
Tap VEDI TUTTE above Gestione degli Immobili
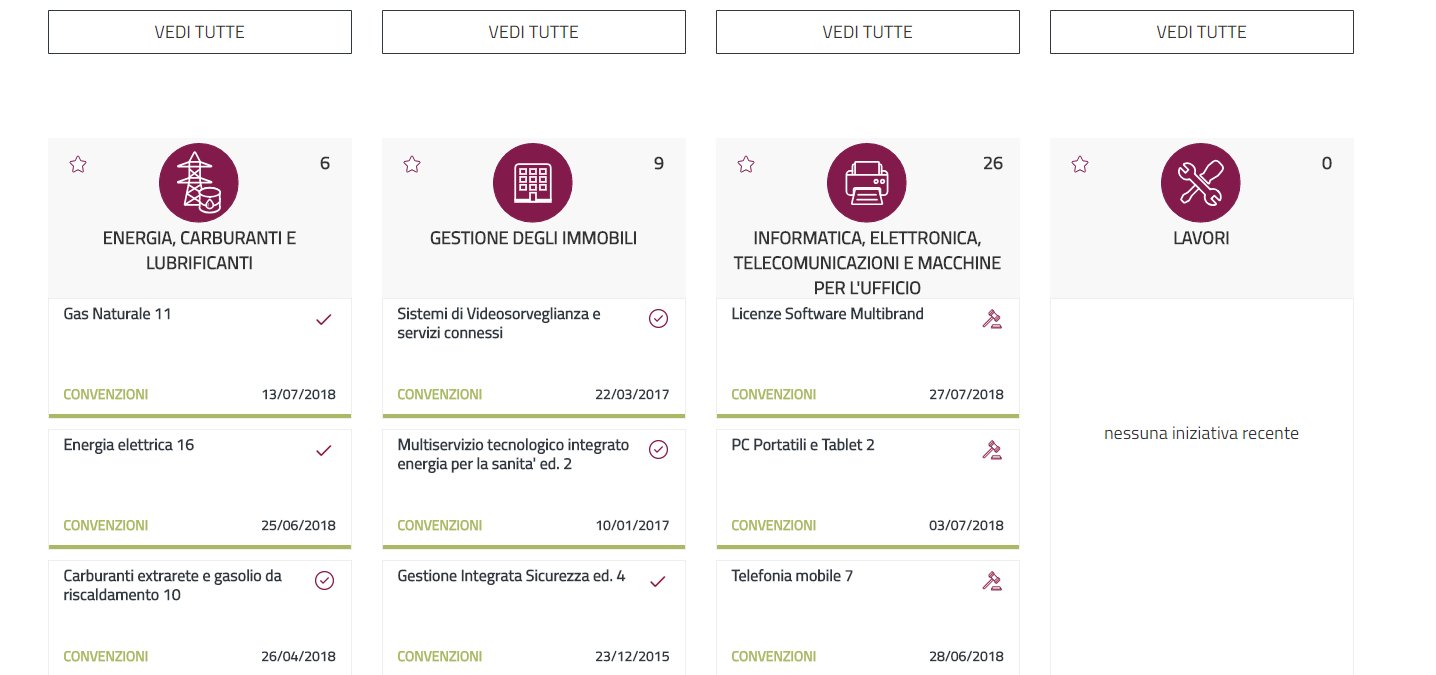click(x=534, y=32)
